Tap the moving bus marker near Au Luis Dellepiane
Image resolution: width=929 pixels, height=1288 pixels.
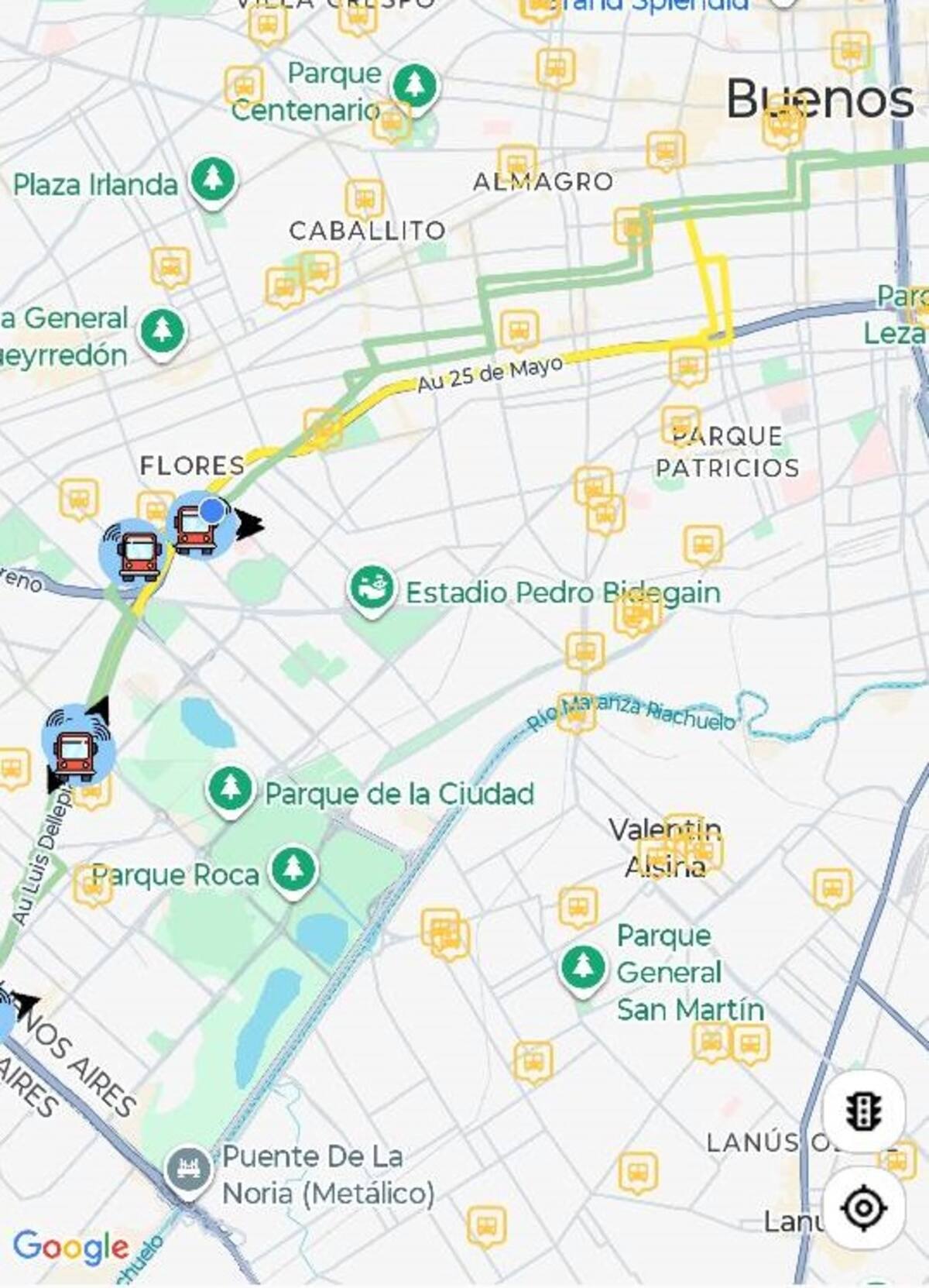[x=74, y=753]
